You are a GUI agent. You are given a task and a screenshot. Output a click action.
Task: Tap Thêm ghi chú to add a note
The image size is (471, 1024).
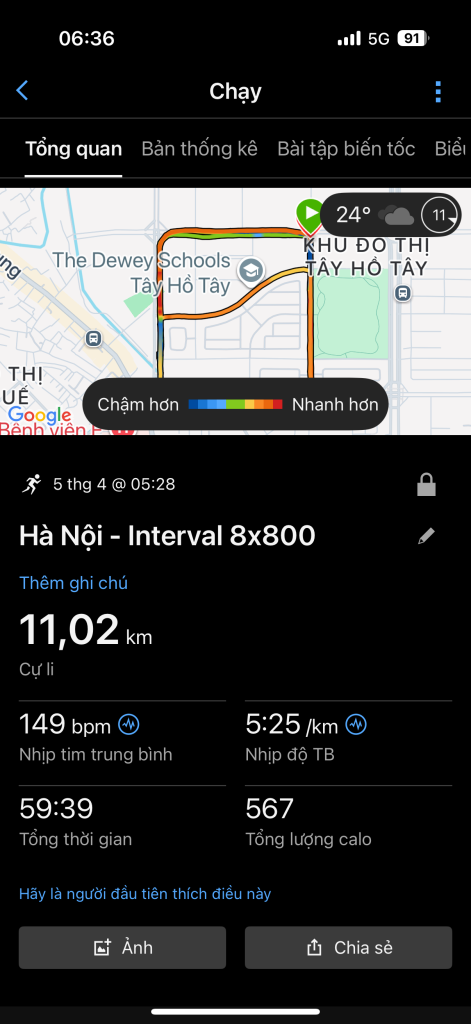pyautogui.click(x=73, y=583)
